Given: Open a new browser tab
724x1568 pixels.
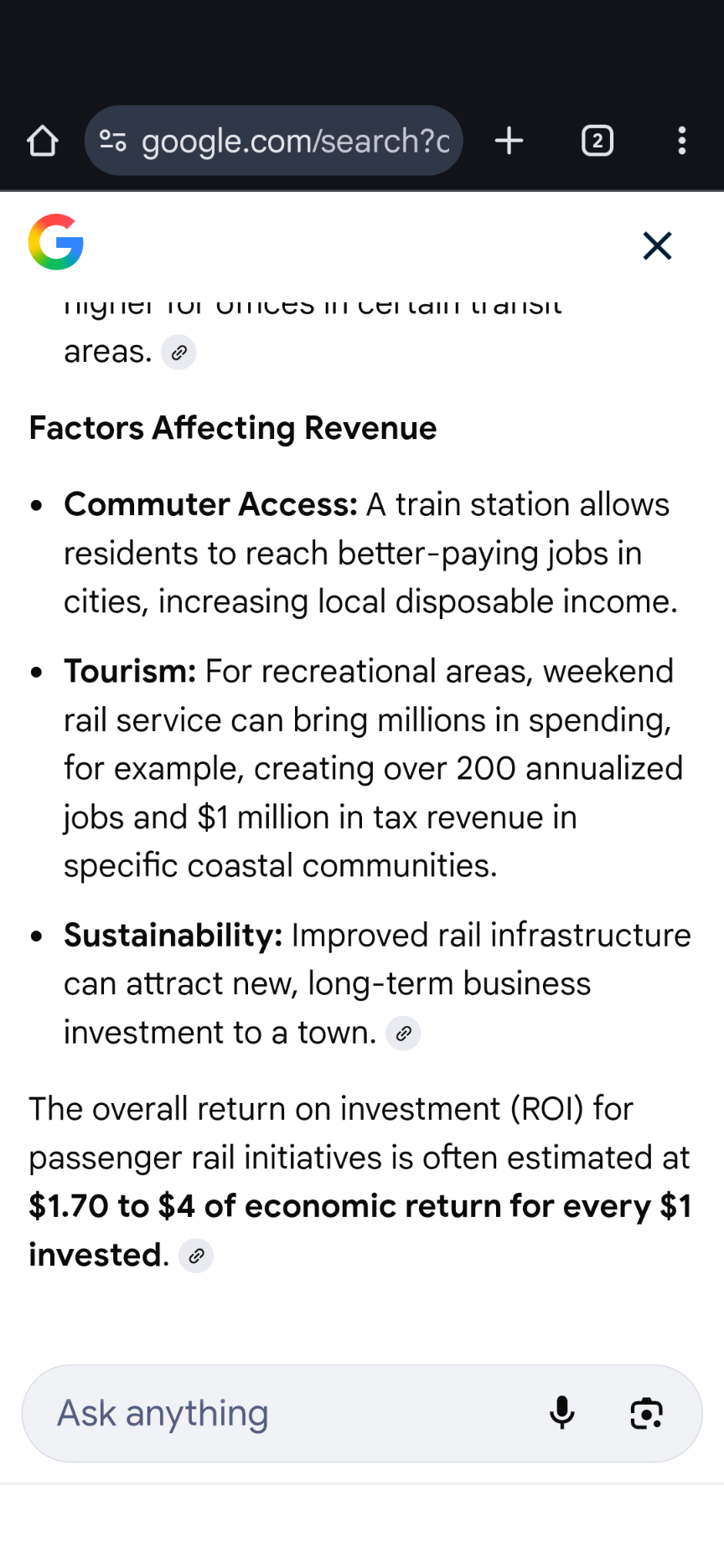Looking at the screenshot, I should point(509,141).
